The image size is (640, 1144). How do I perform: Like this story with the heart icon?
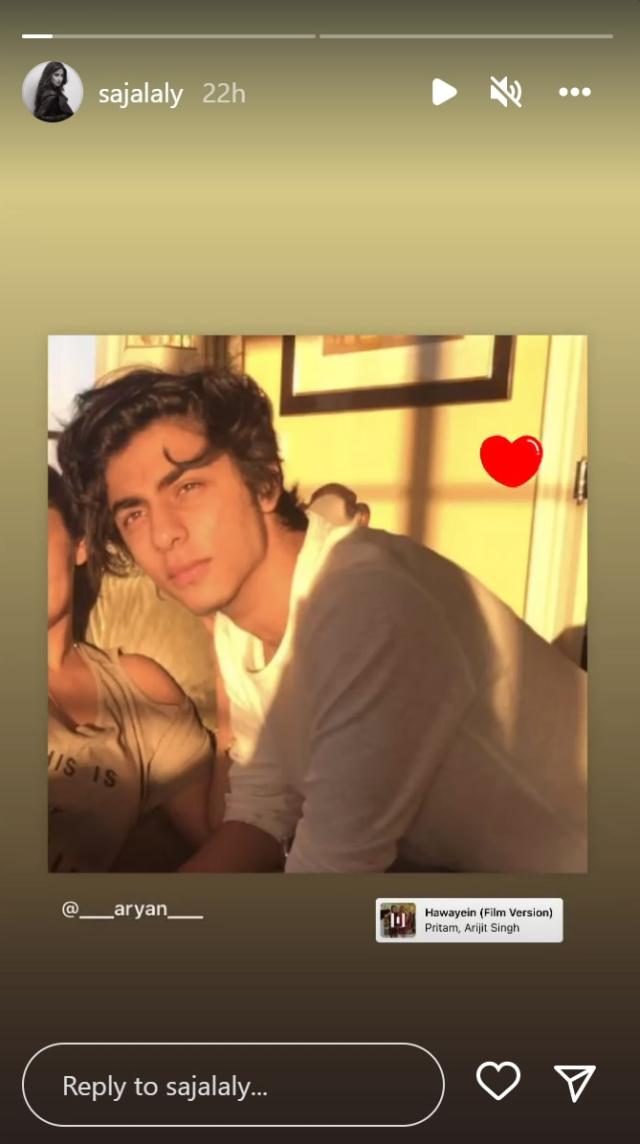498,1081
